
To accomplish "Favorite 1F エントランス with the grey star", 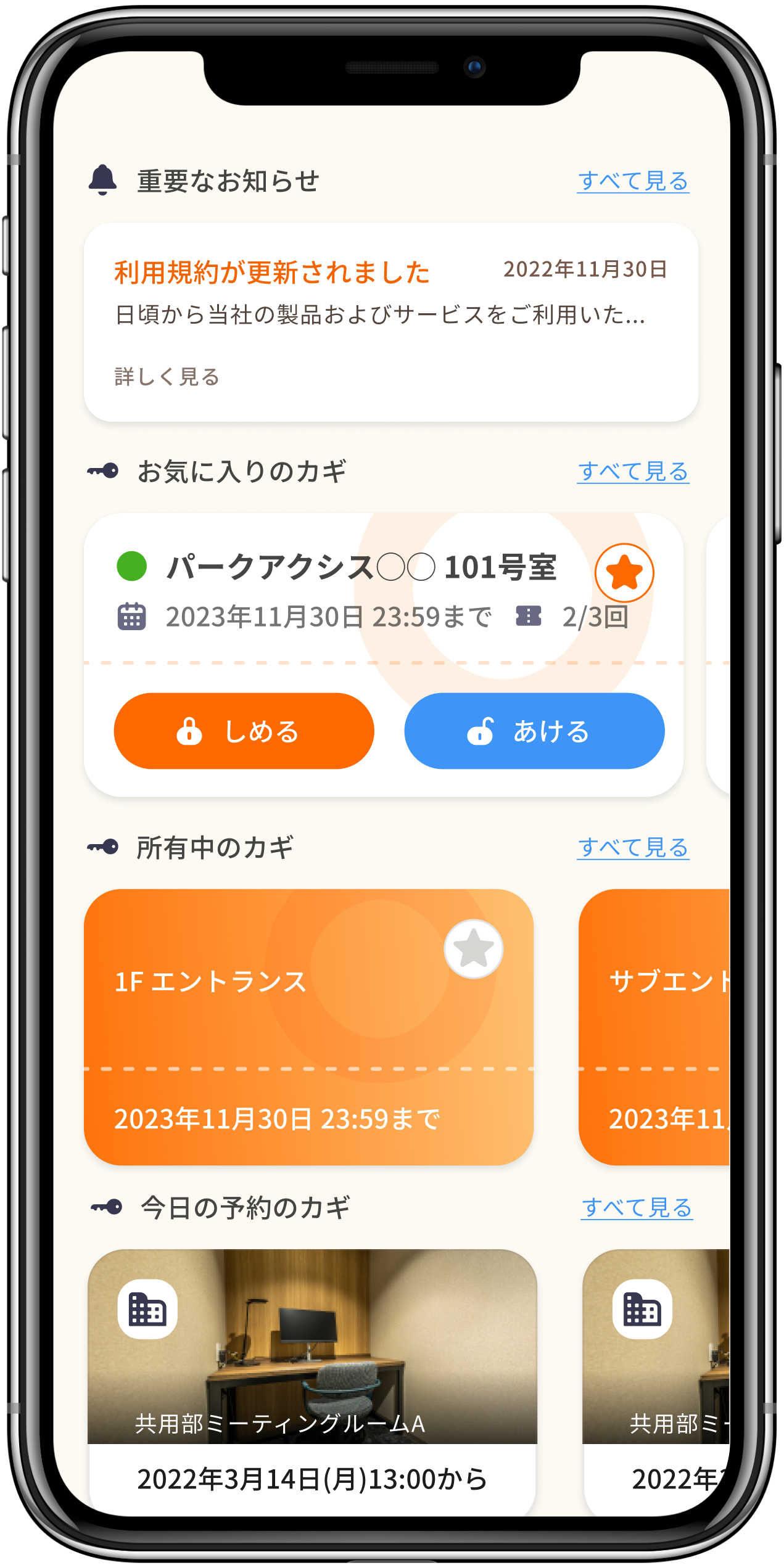I will (473, 949).
